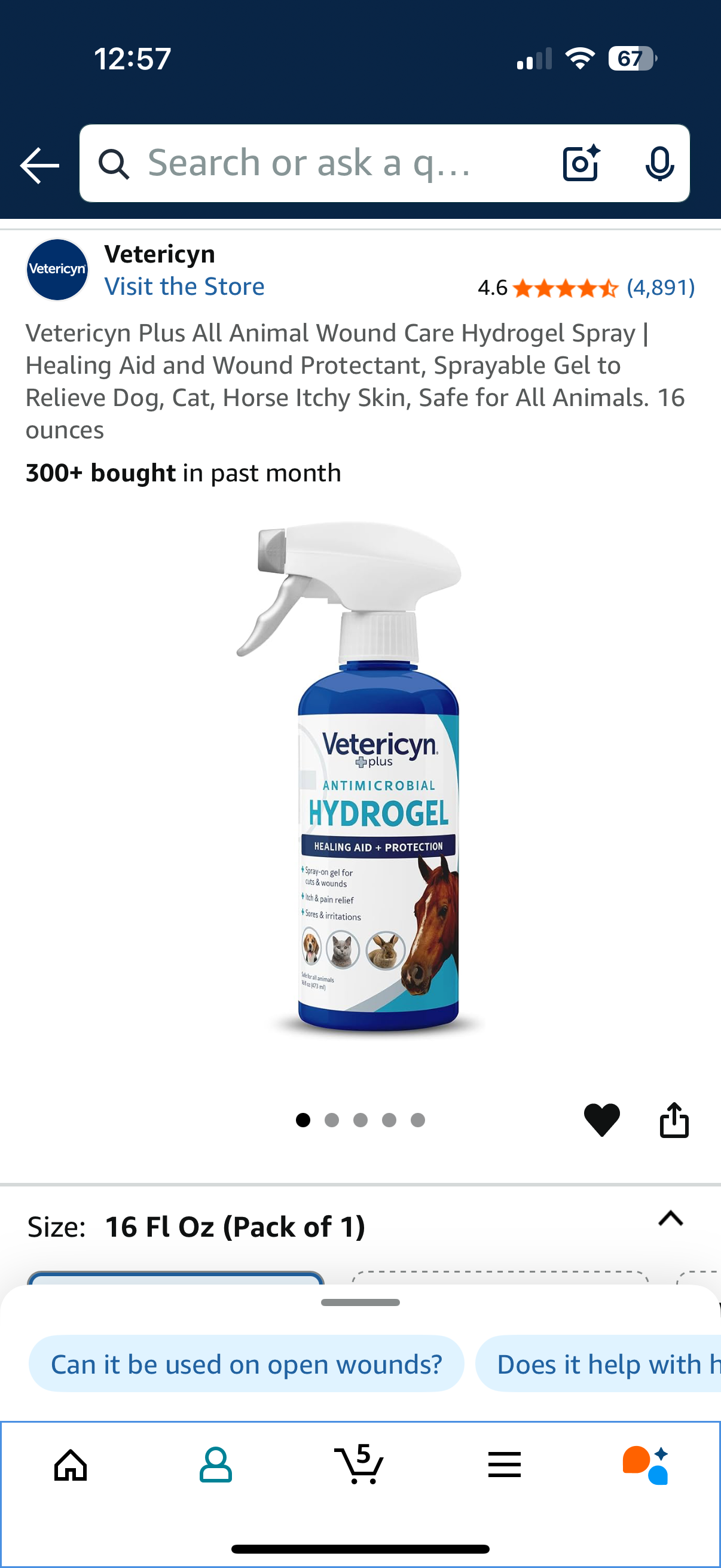Open the 4,891 customer ratings

tap(660, 287)
